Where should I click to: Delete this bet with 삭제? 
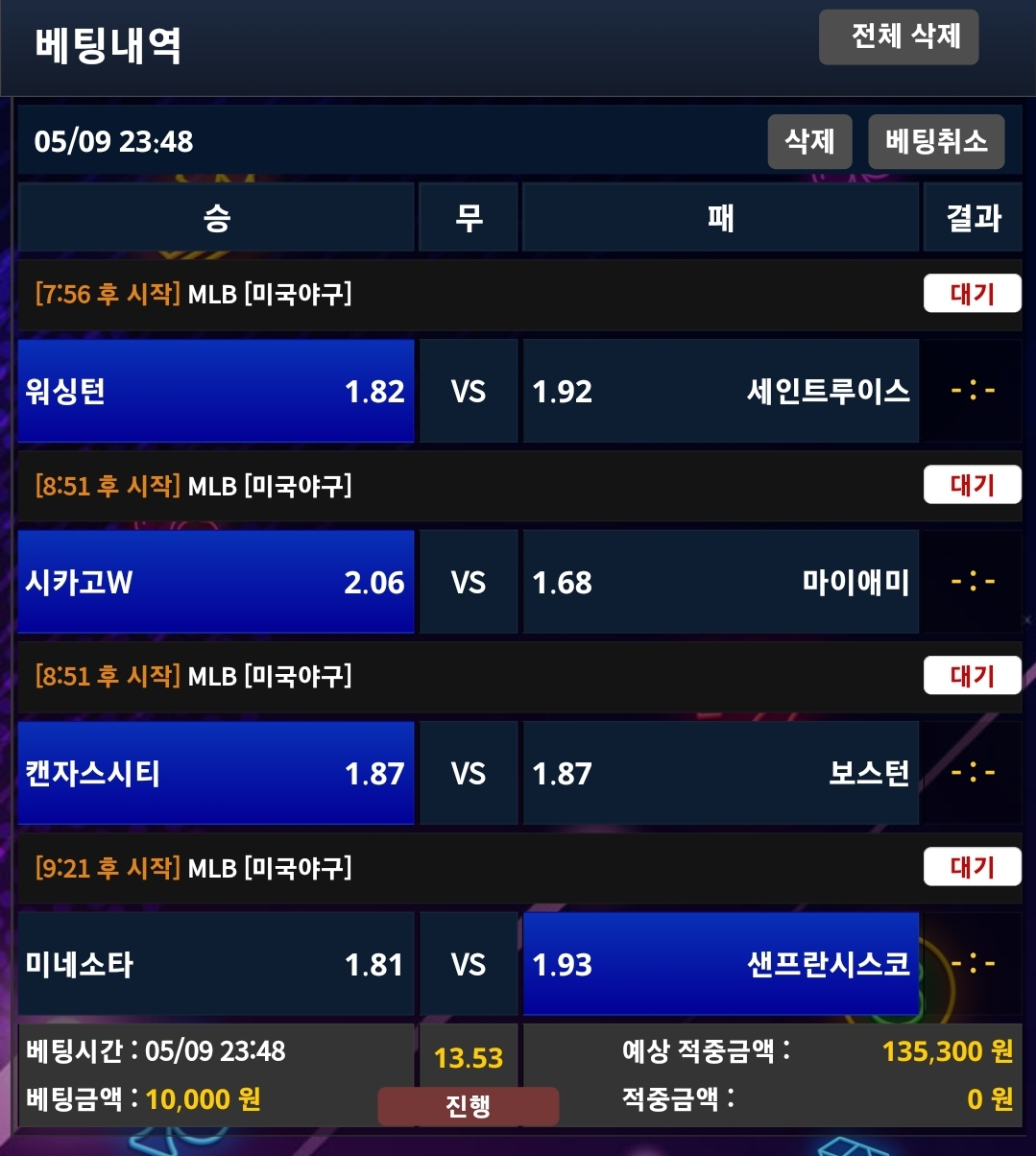pyautogui.click(x=809, y=142)
